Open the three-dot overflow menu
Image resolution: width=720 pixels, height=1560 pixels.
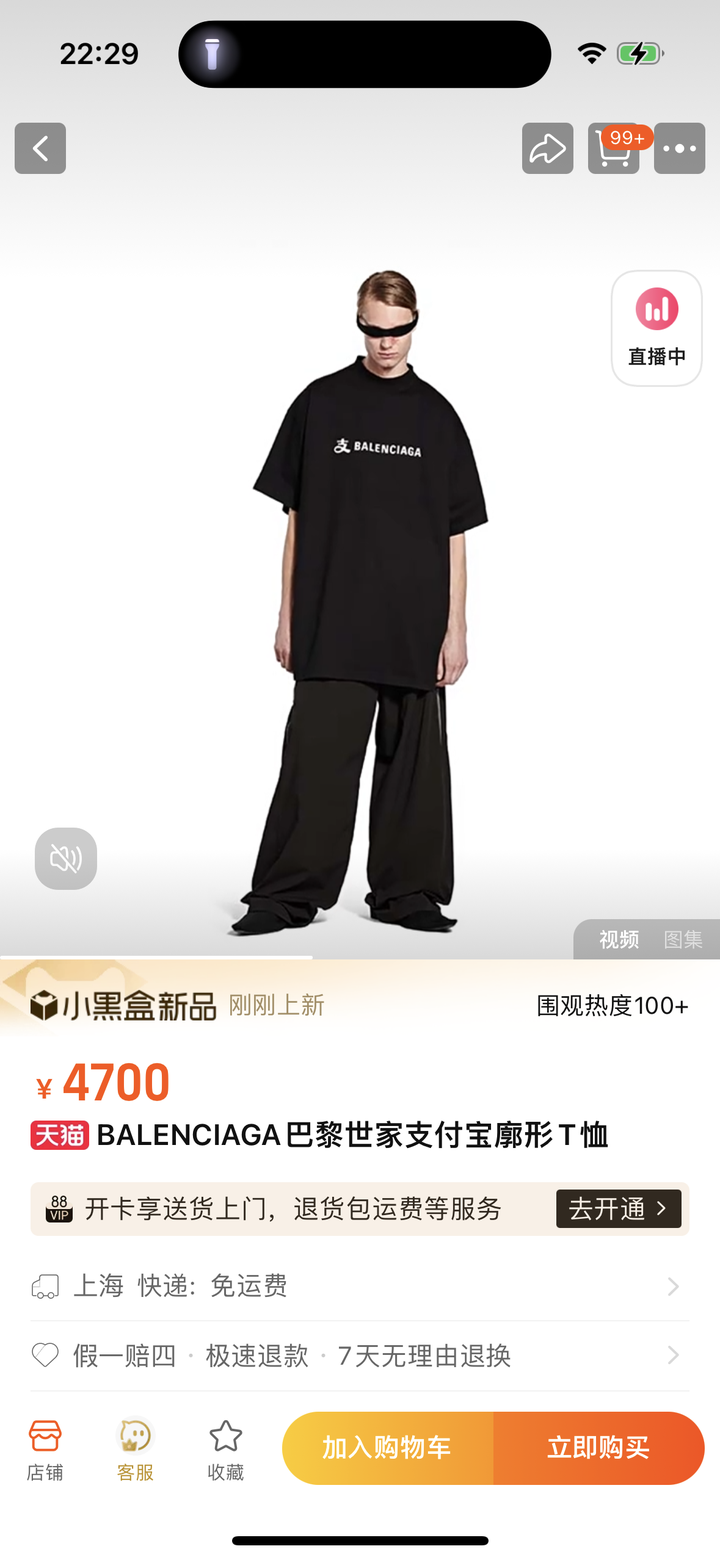tap(680, 149)
